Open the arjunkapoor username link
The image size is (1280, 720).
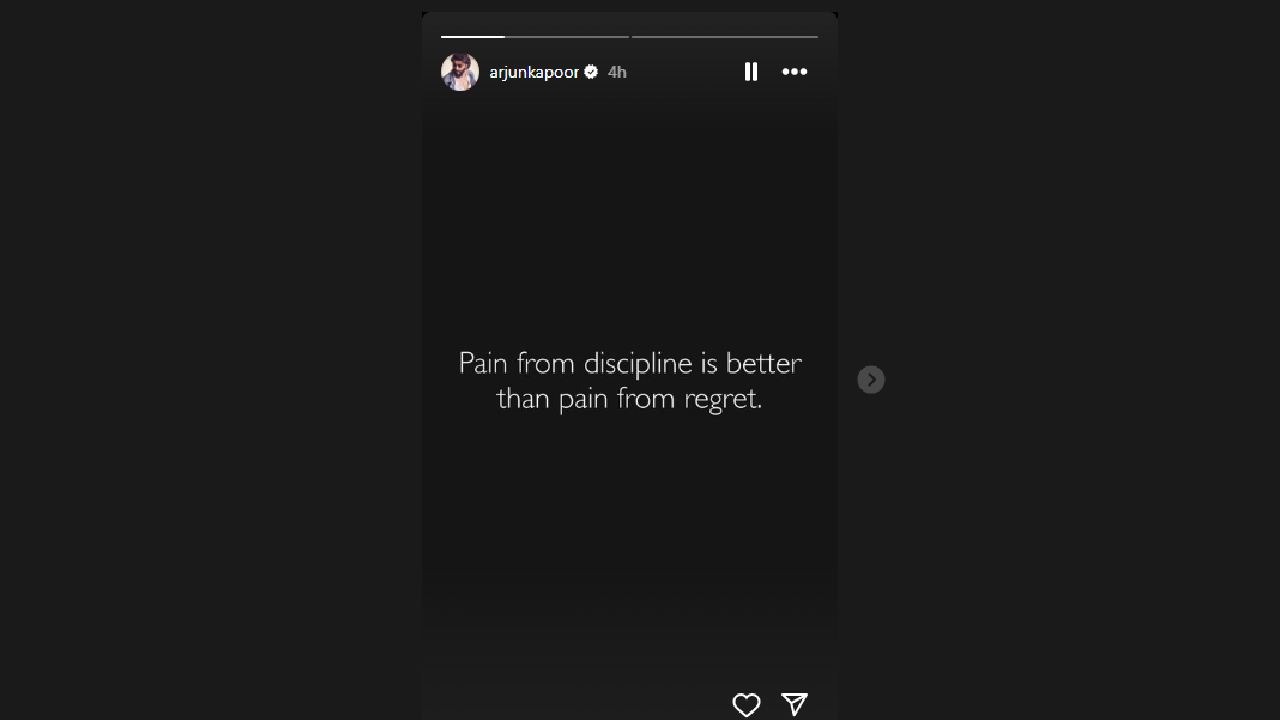click(534, 72)
